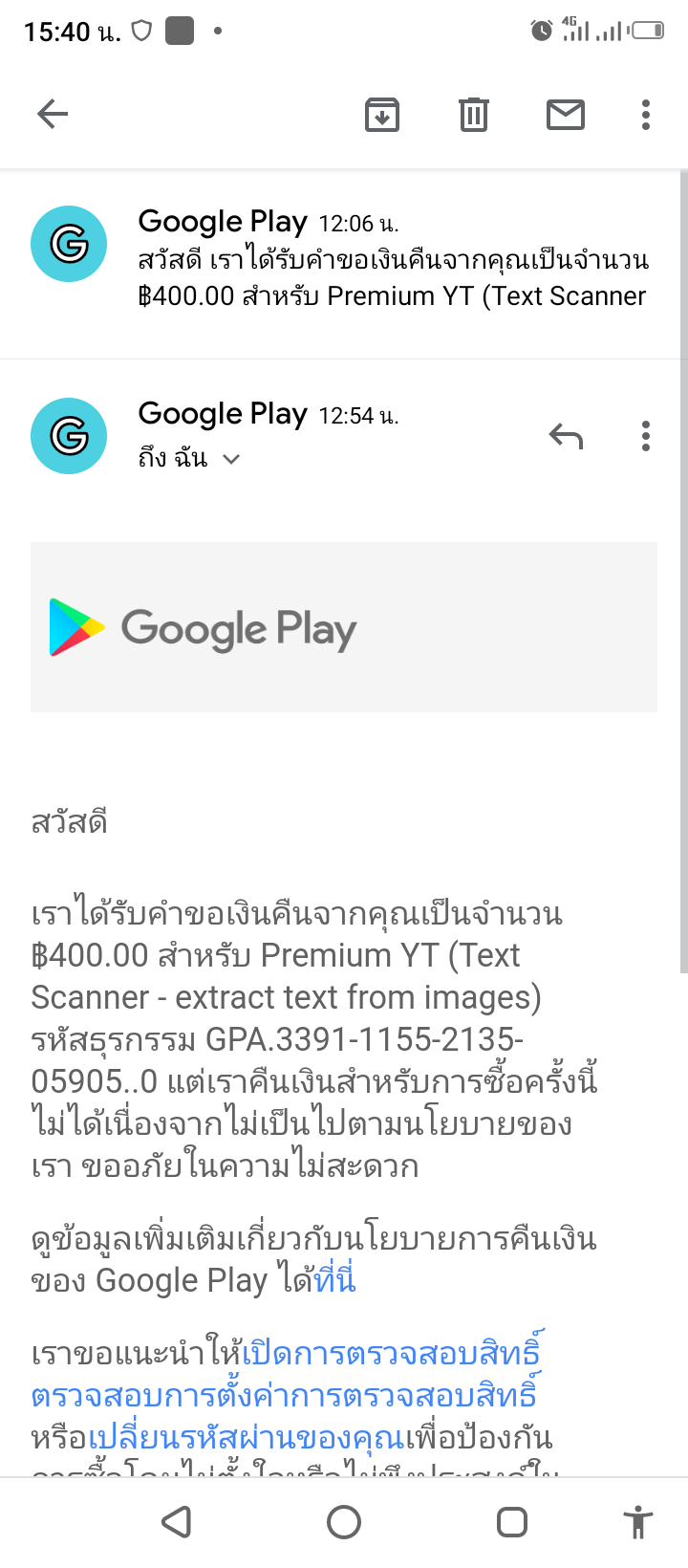
Task: Reply to the 12:54 Google Play message
Action: [x=567, y=437]
